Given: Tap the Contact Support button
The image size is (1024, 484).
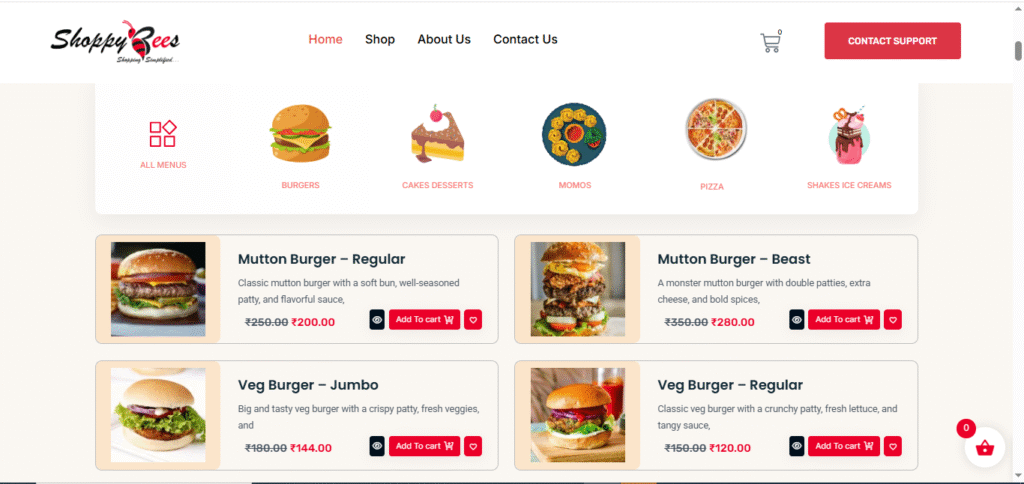Looking at the screenshot, I should click(x=892, y=41).
